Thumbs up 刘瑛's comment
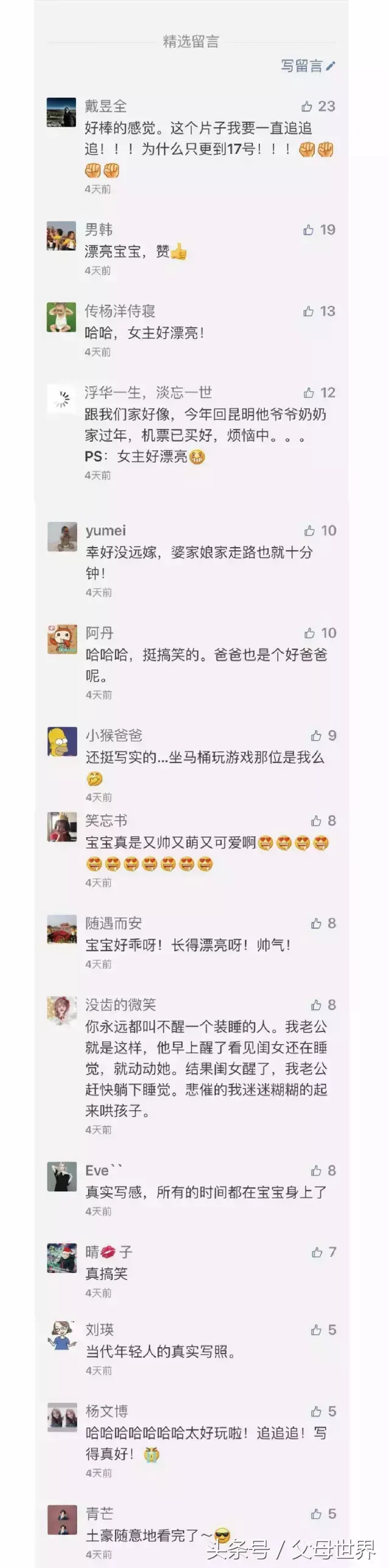The width and height of the screenshot is (389, 1568). (x=316, y=1330)
